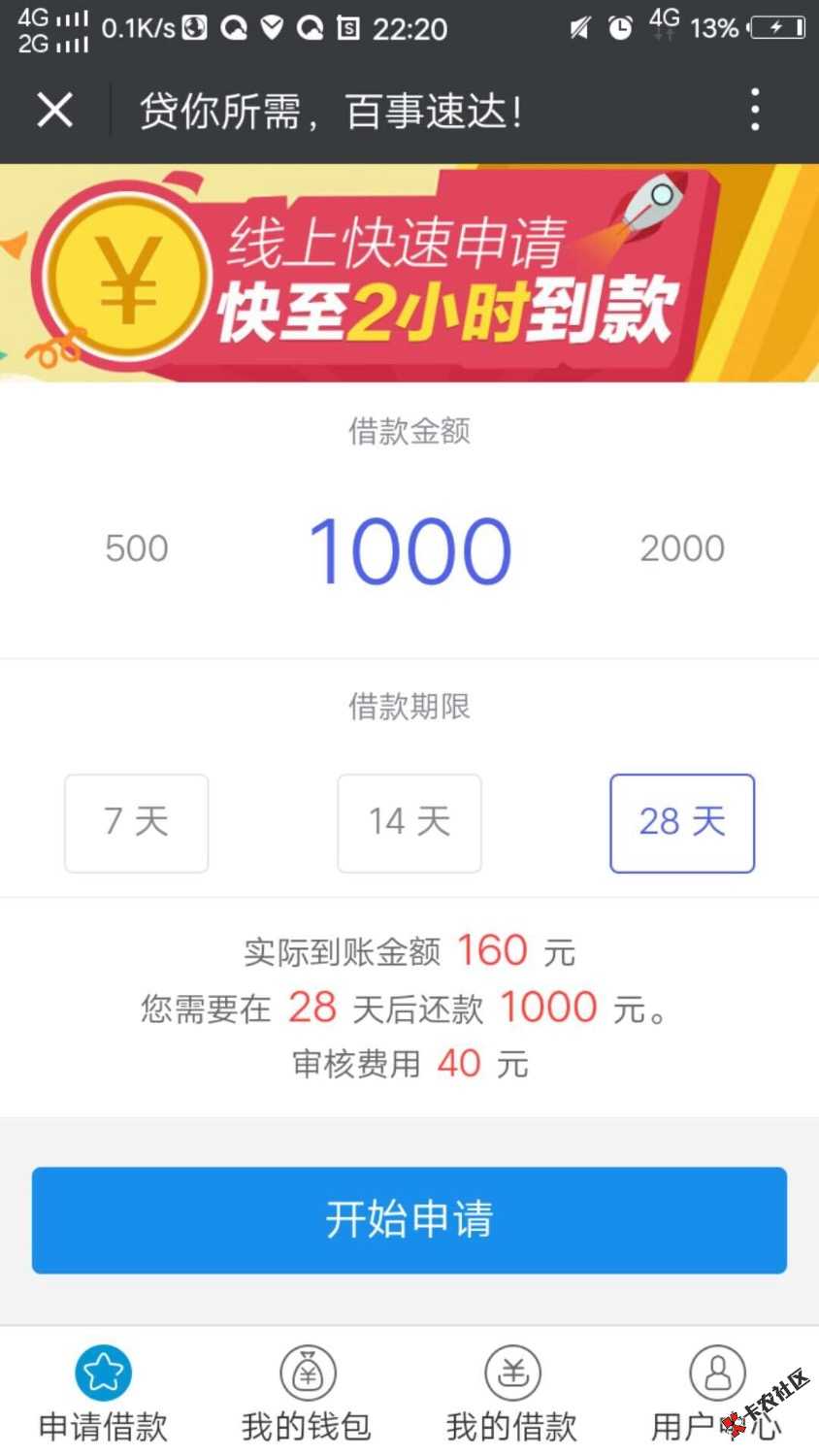Screen dimensions: 819x1456
Task: Open the 快至2小时到款 promo banner
Action: (x=409, y=274)
